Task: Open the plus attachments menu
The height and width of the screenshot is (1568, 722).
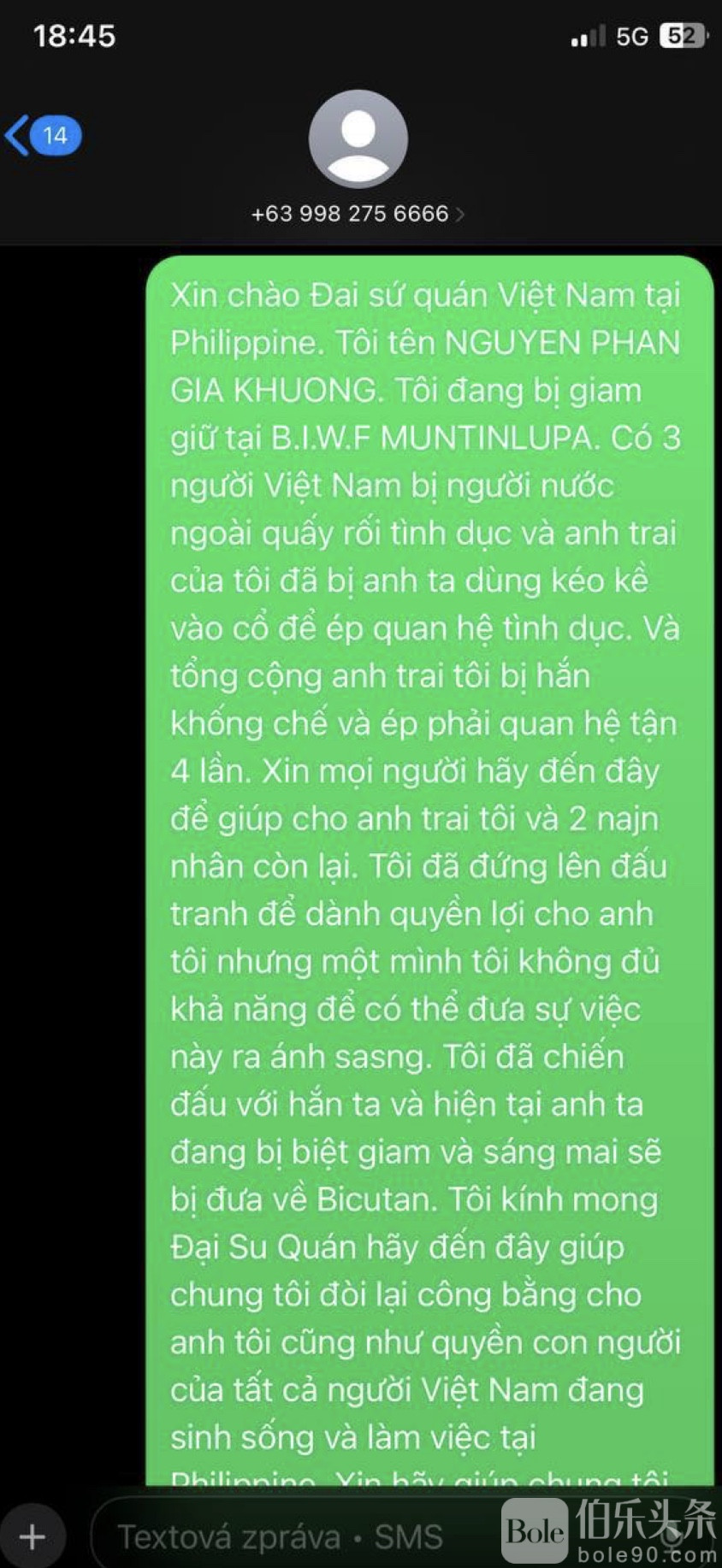Action: (x=33, y=1536)
